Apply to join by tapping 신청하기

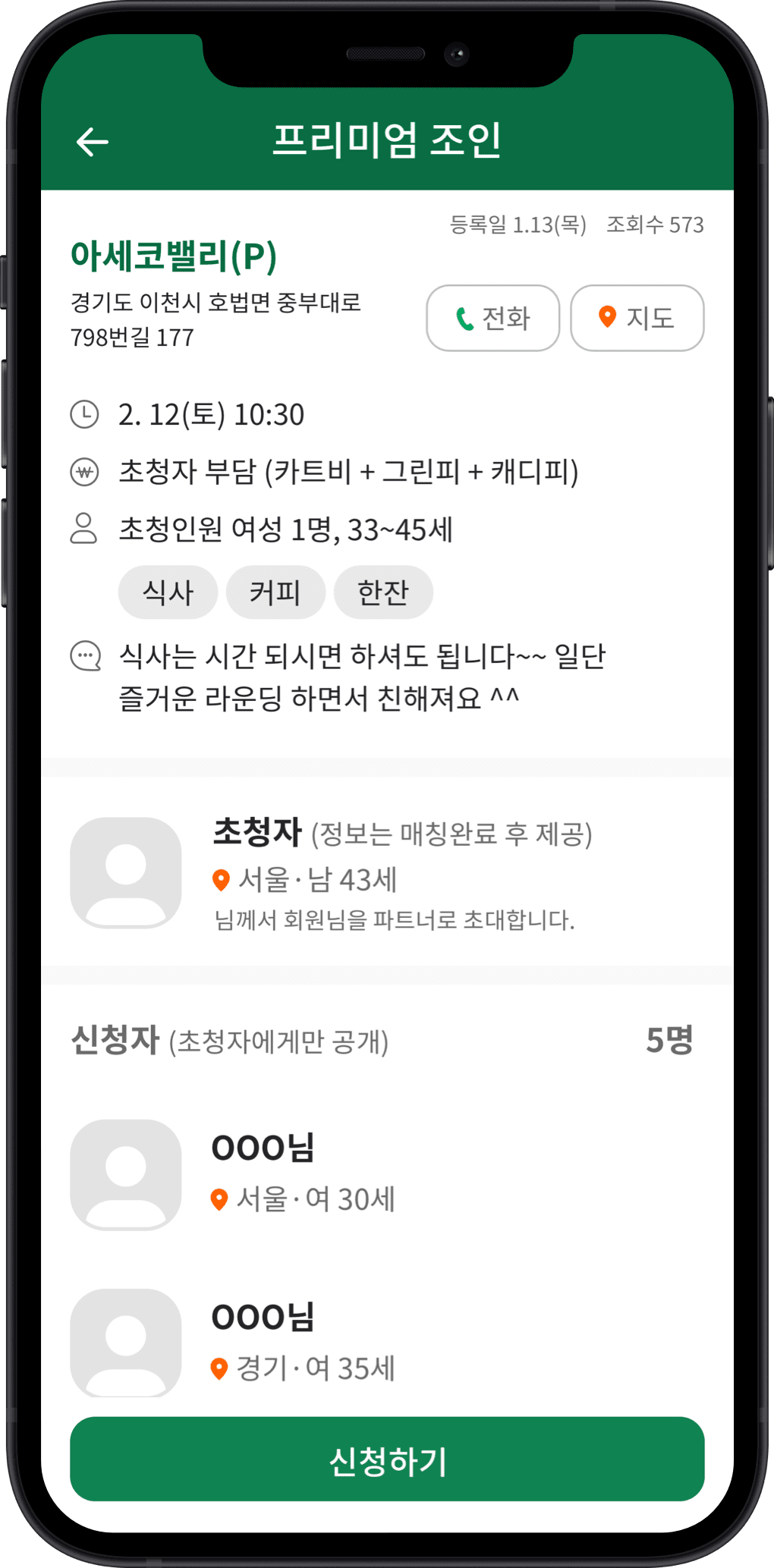tap(387, 1460)
